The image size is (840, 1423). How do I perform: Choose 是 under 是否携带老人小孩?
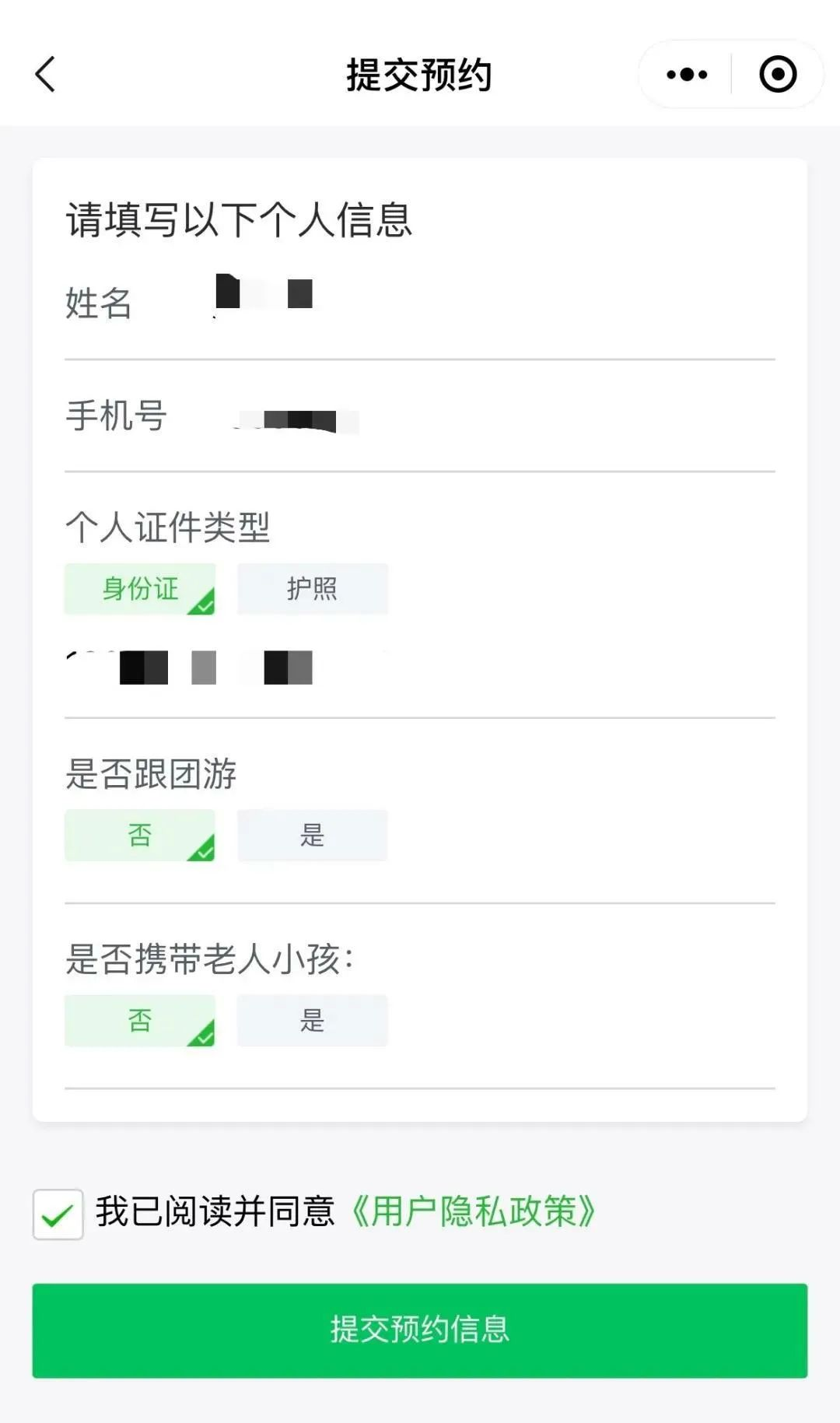pos(312,1020)
